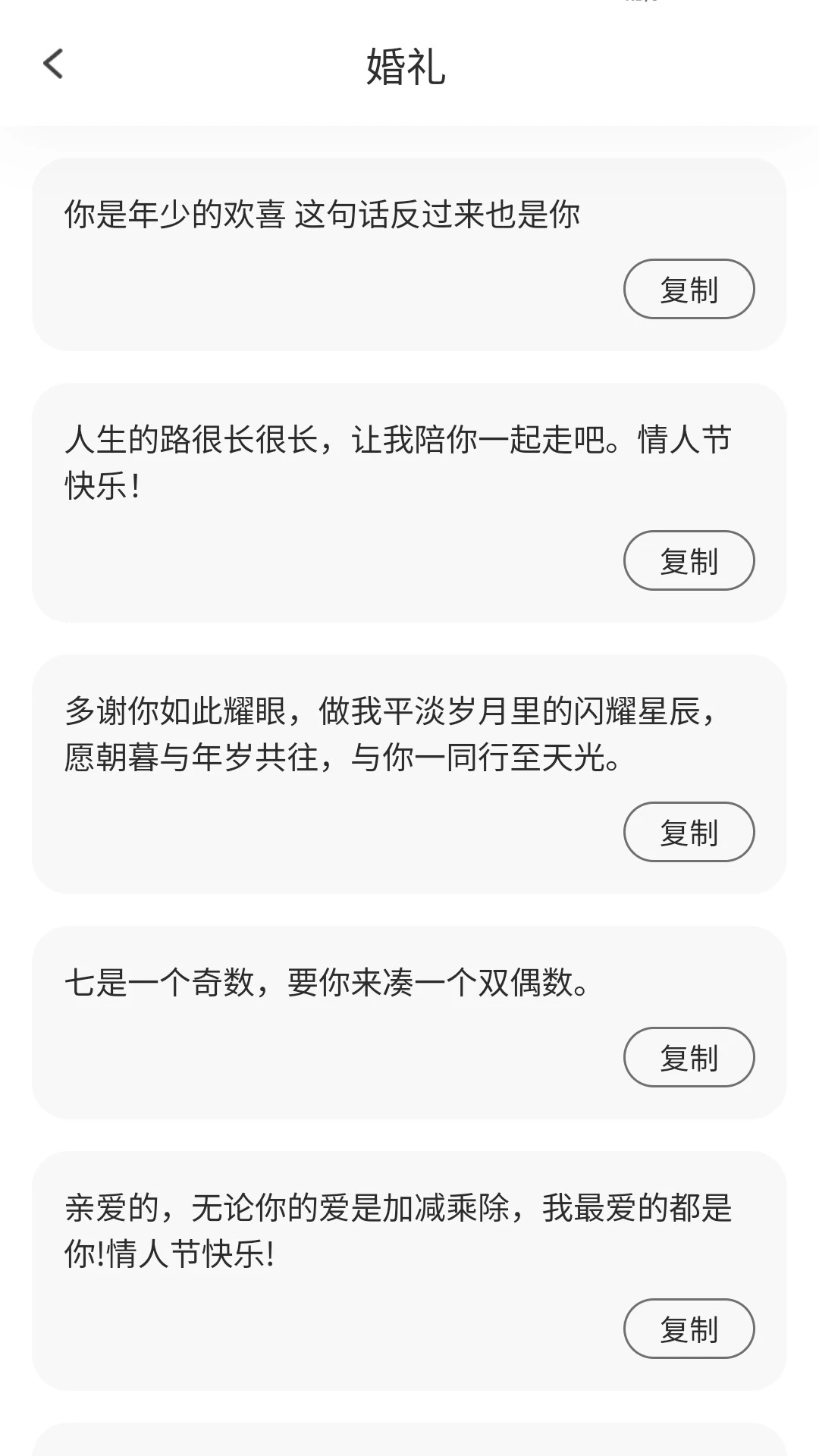The width and height of the screenshot is (819, 1456).
Task: Copy the "你是年少的欢喜" quote
Action: coord(689,289)
